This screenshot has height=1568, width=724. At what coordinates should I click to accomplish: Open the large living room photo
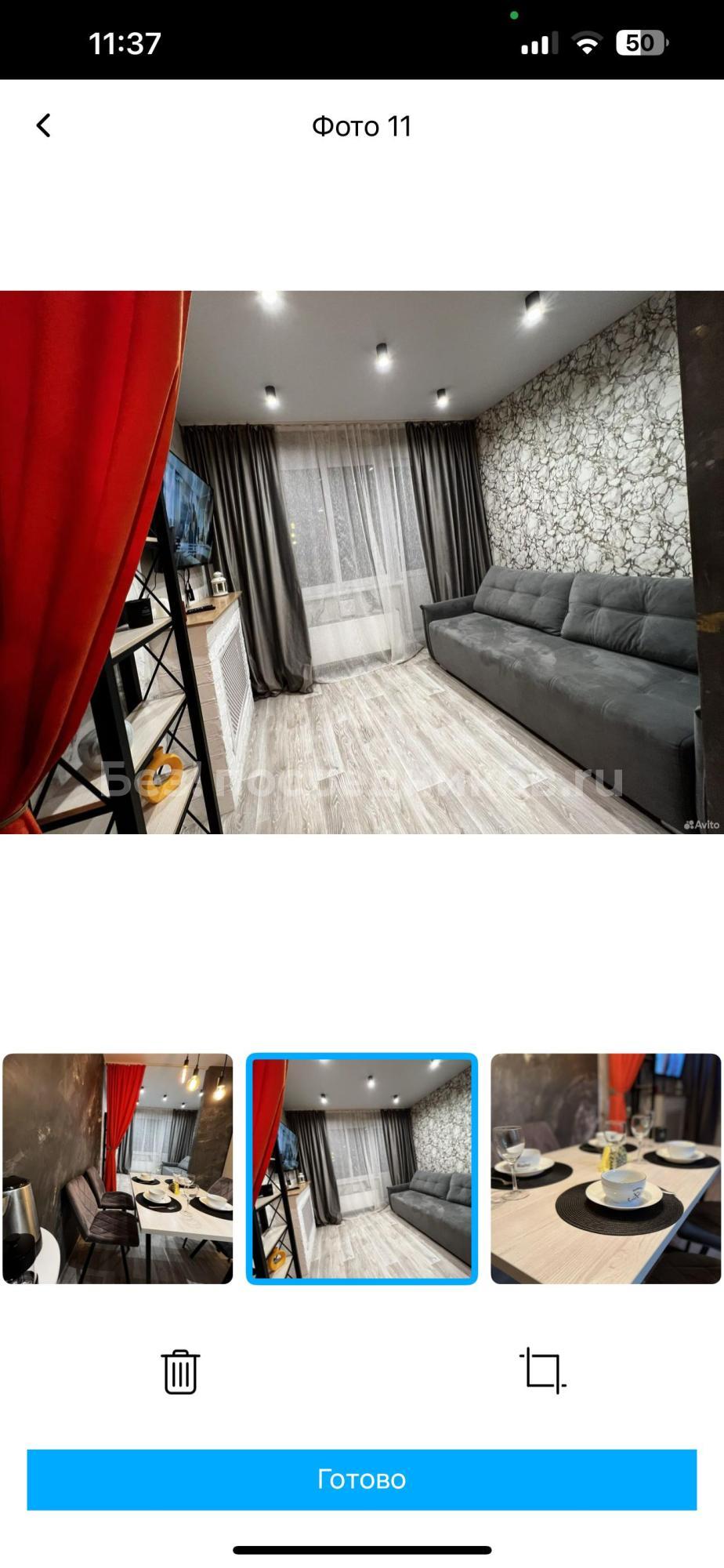tap(361, 561)
